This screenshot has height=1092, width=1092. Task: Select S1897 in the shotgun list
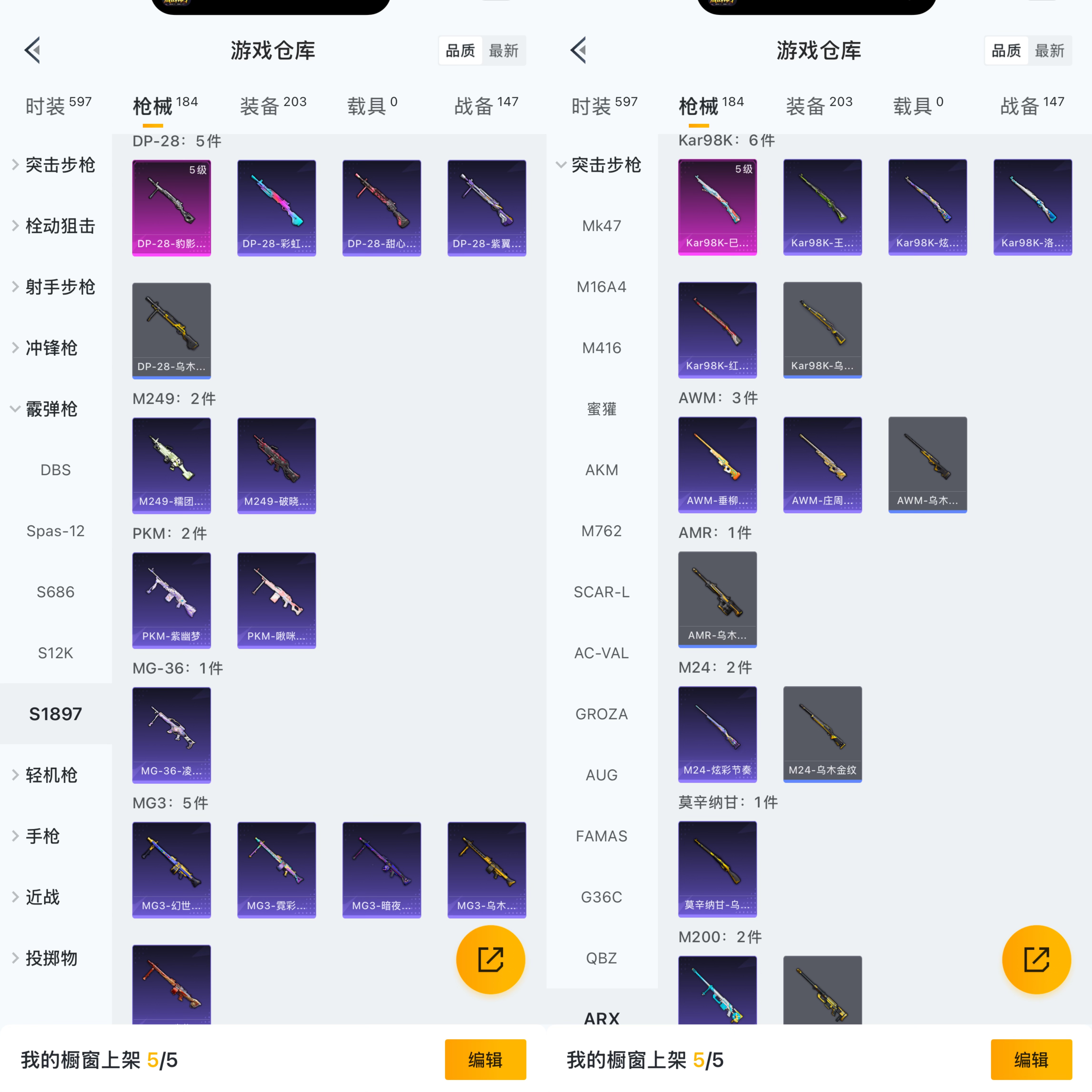click(x=55, y=714)
